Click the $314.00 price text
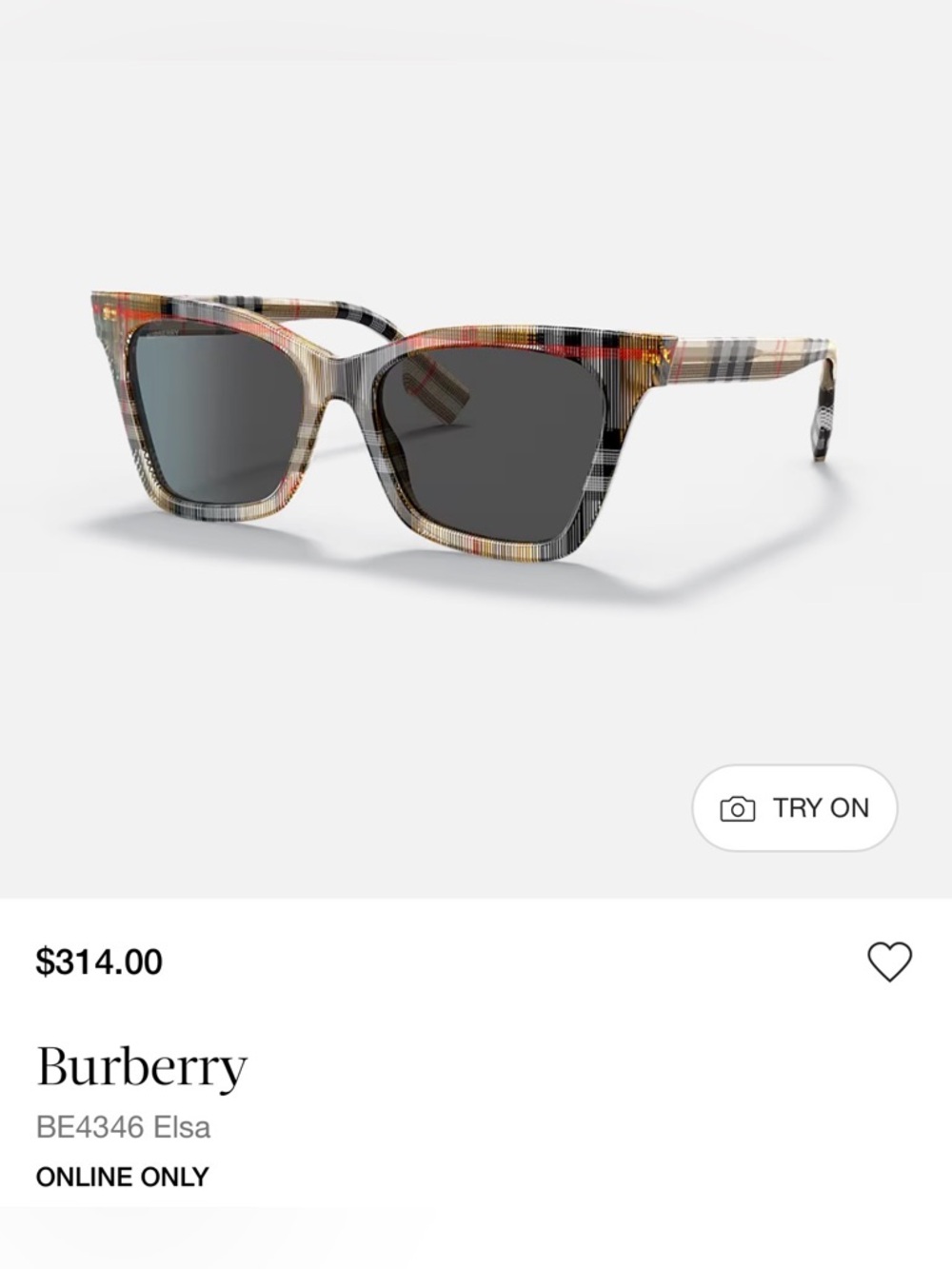952x1269 pixels. pos(99,962)
